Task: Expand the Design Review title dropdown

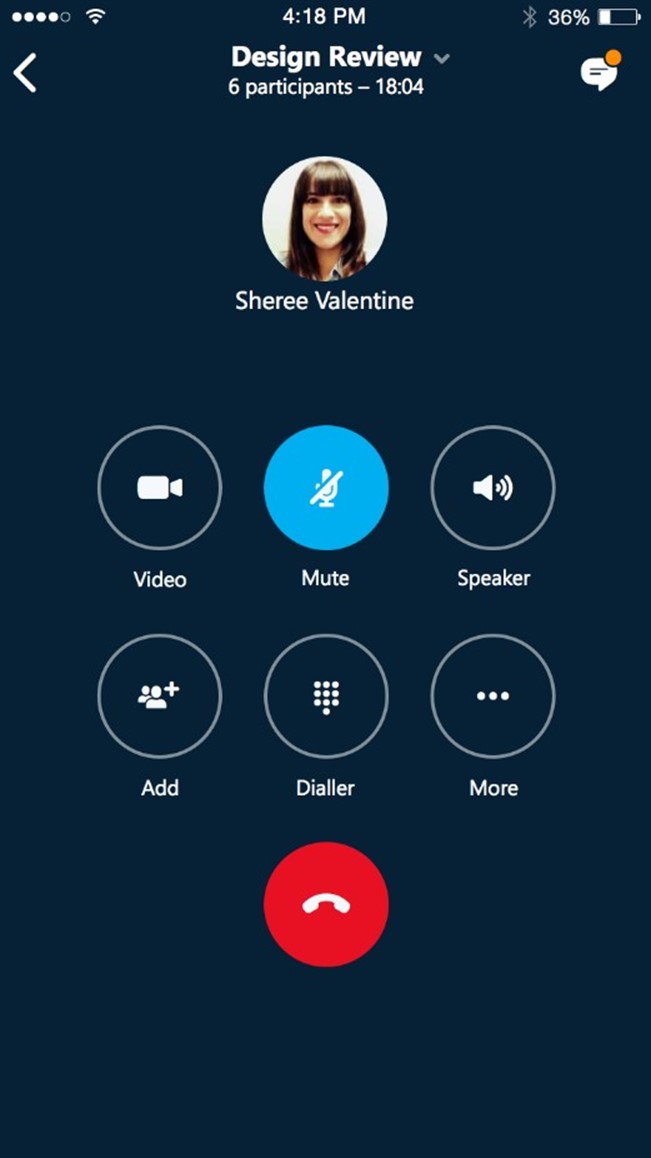Action: pyautogui.click(x=442, y=58)
